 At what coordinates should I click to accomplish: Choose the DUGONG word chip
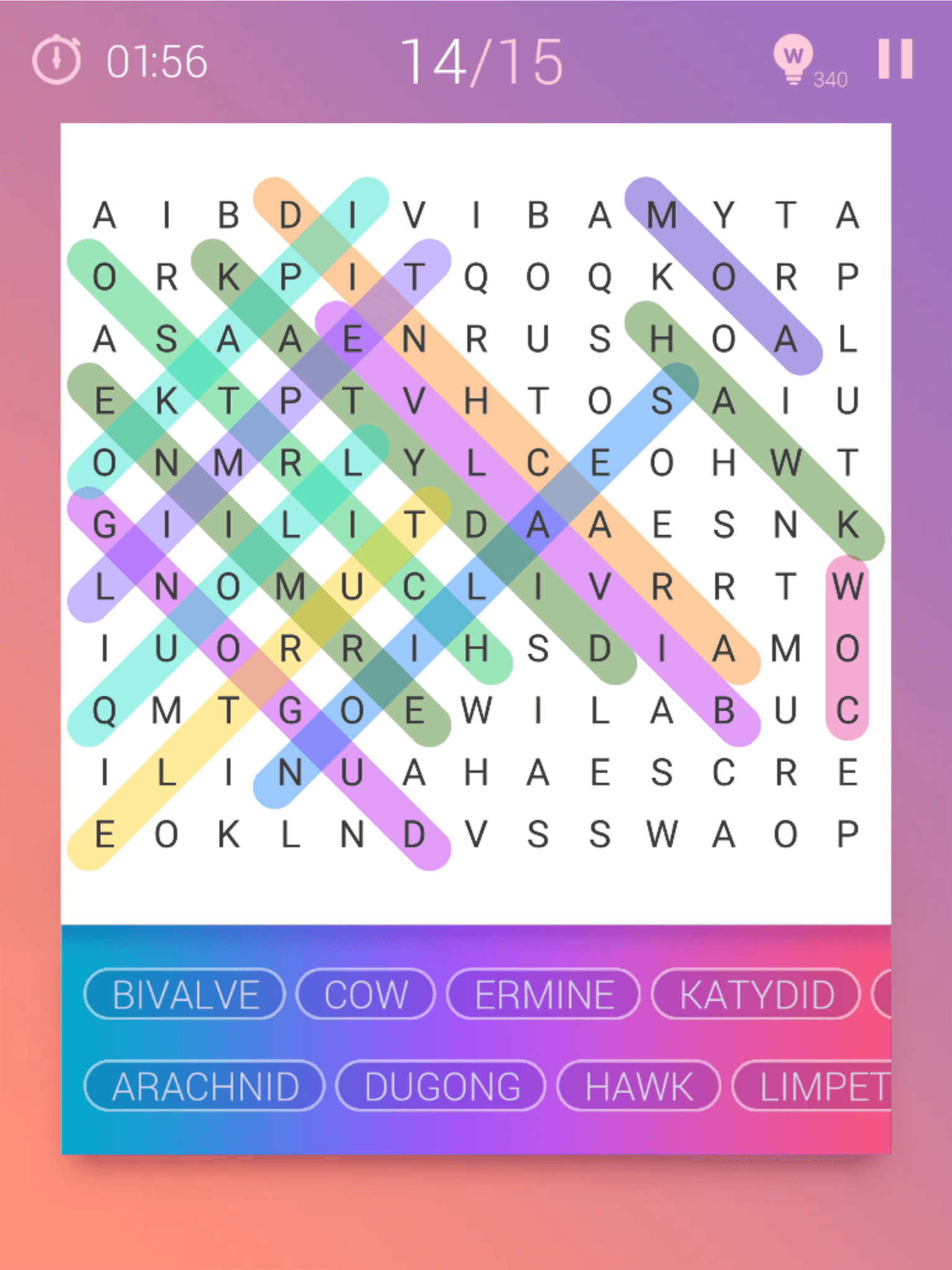[x=441, y=1086]
